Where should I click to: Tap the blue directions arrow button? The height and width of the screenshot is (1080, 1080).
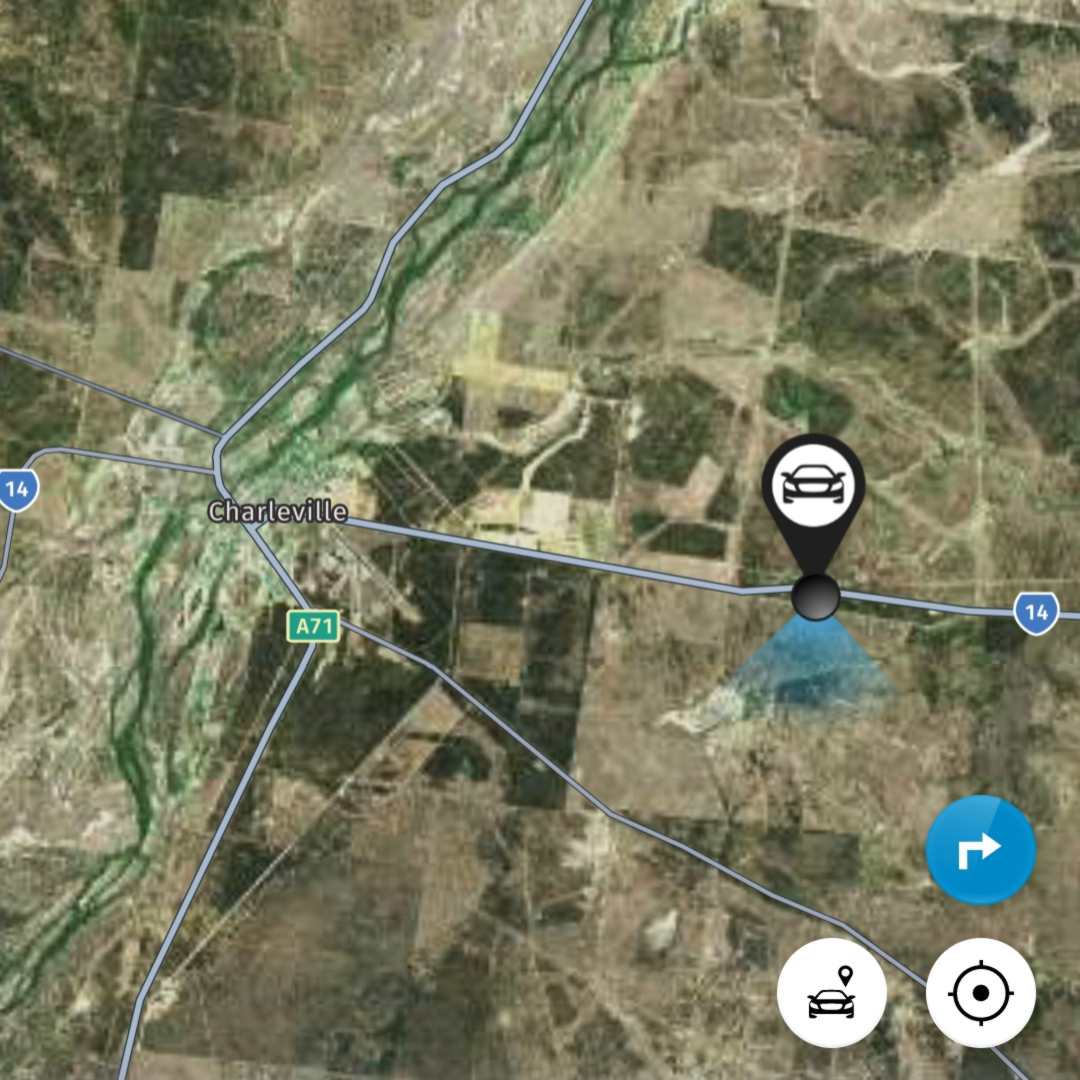tap(980, 850)
